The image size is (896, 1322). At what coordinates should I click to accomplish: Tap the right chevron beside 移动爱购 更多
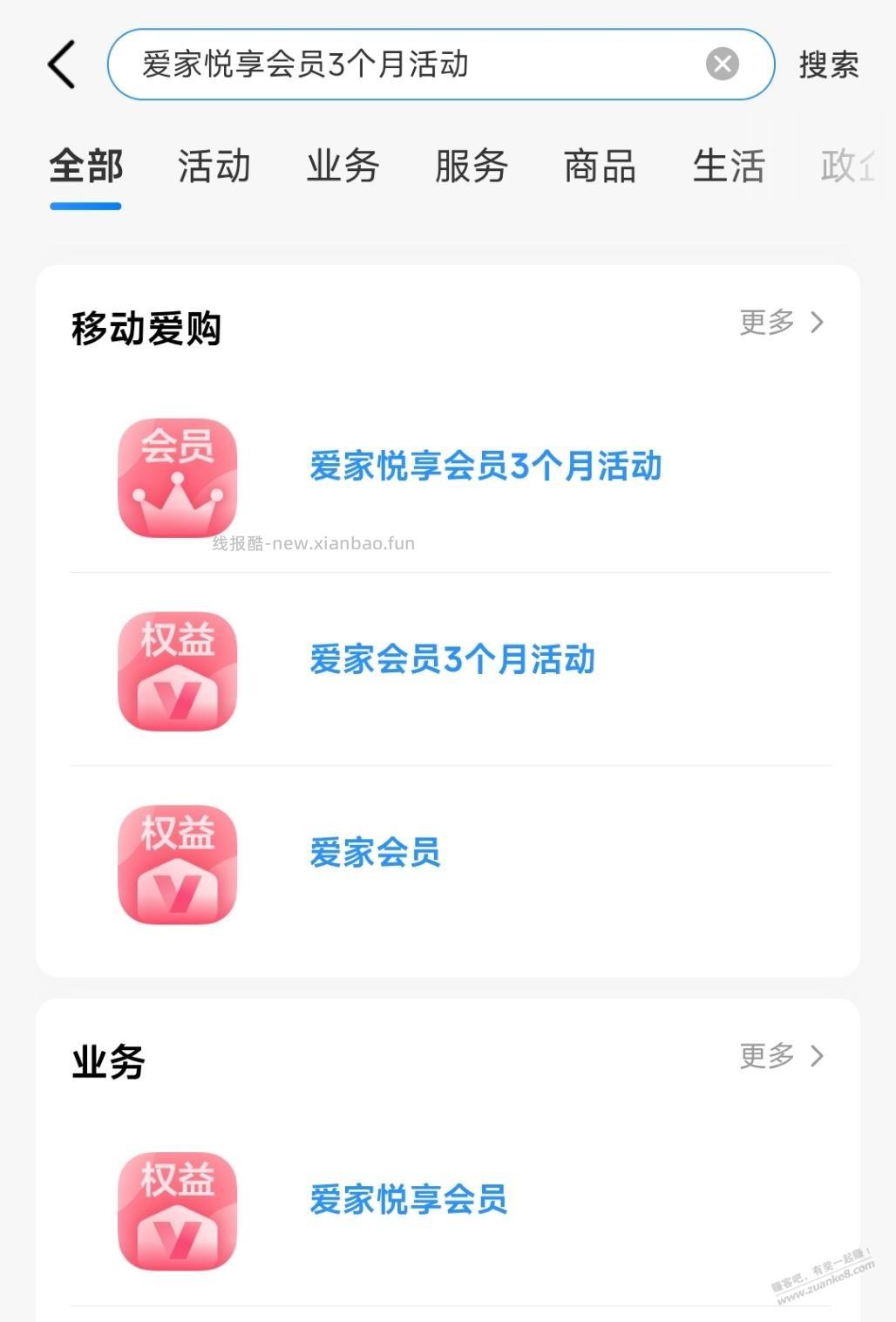(818, 323)
